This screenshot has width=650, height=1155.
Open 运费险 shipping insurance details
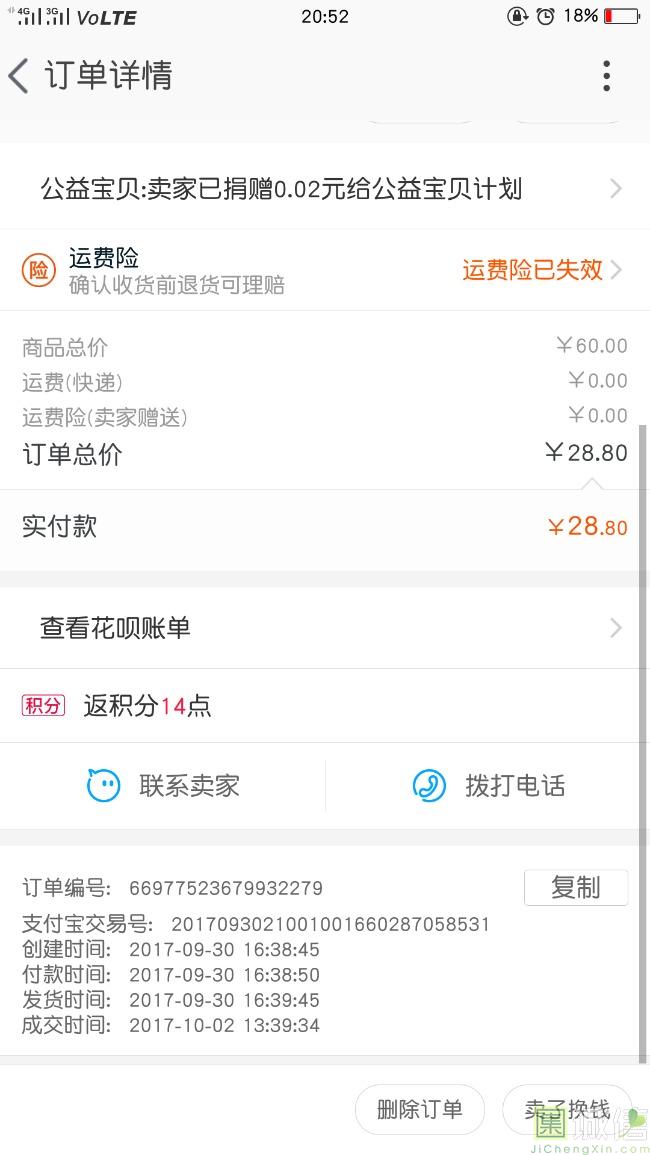coord(325,270)
